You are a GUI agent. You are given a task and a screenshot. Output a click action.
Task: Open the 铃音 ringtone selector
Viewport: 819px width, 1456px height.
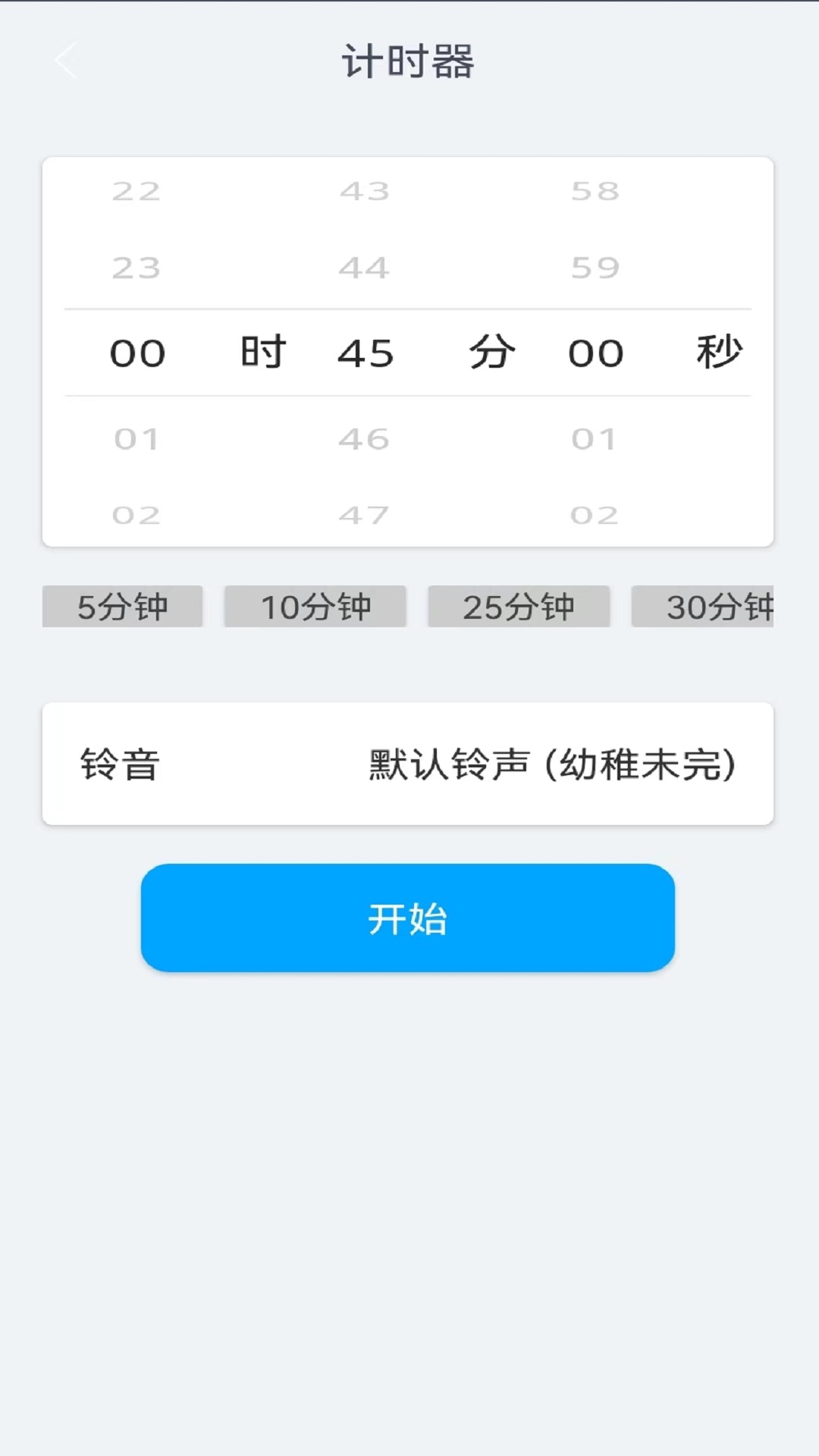(x=121, y=764)
